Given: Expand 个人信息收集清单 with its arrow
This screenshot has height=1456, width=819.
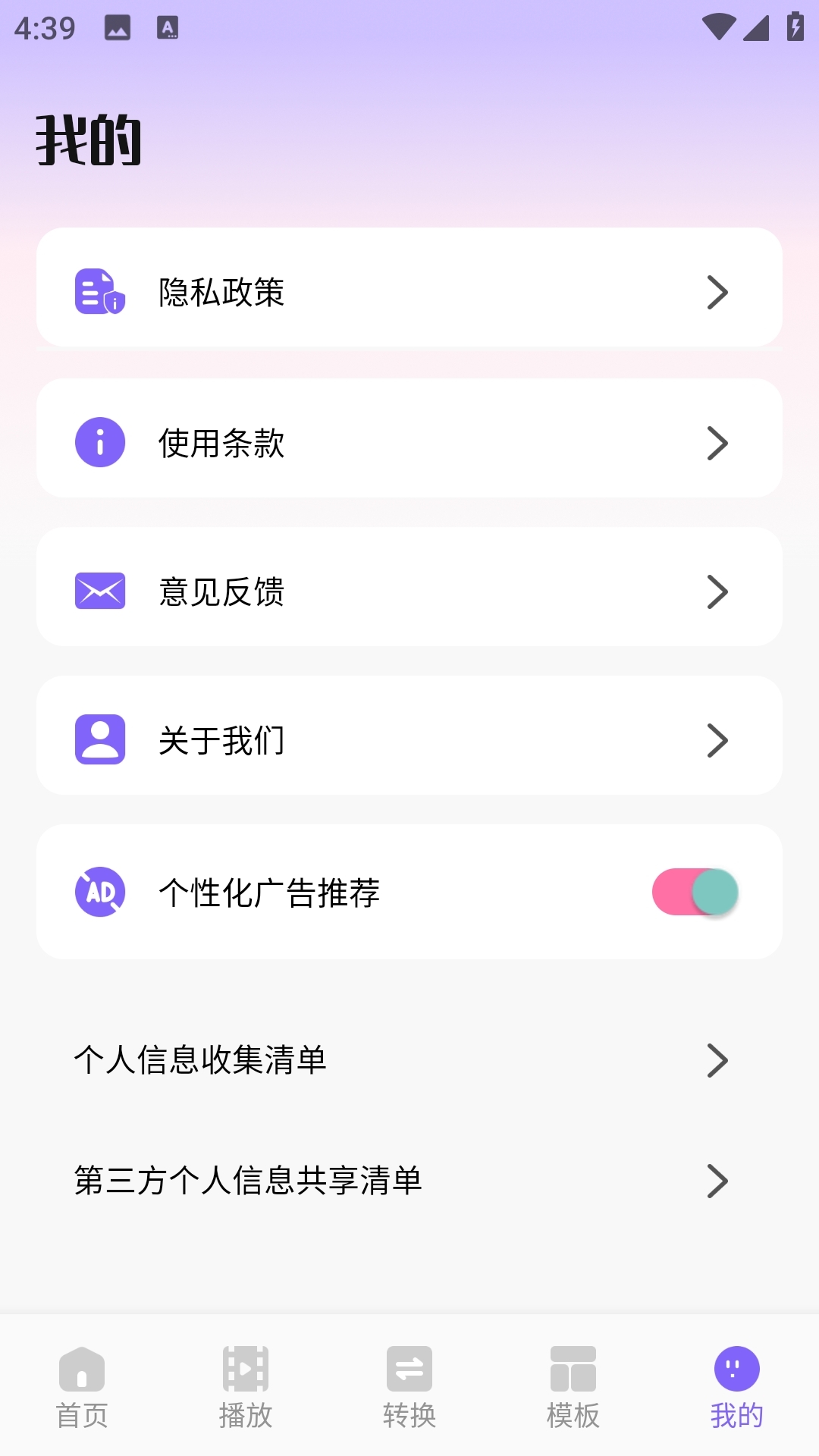Looking at the screenshot, I should click(717, 1061).
